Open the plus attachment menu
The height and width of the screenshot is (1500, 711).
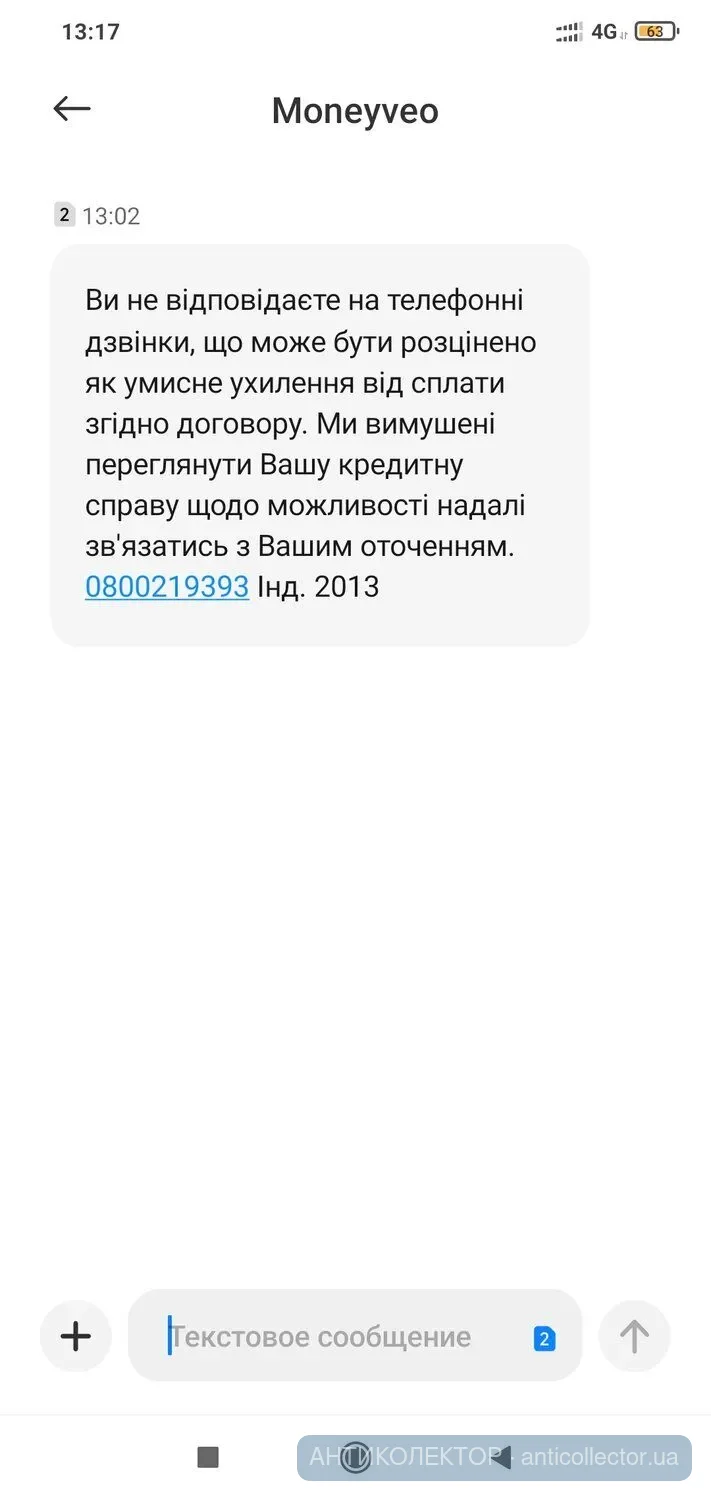click(x=76, y=1336)
